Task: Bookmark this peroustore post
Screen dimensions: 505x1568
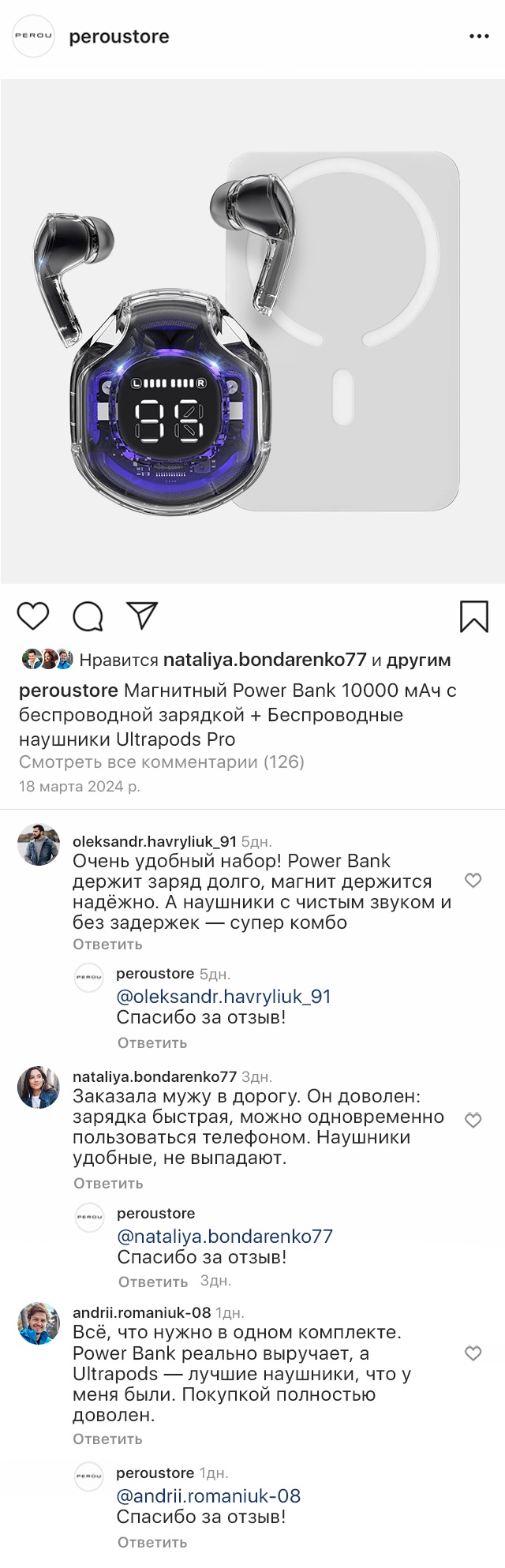Action: (473, 616)
